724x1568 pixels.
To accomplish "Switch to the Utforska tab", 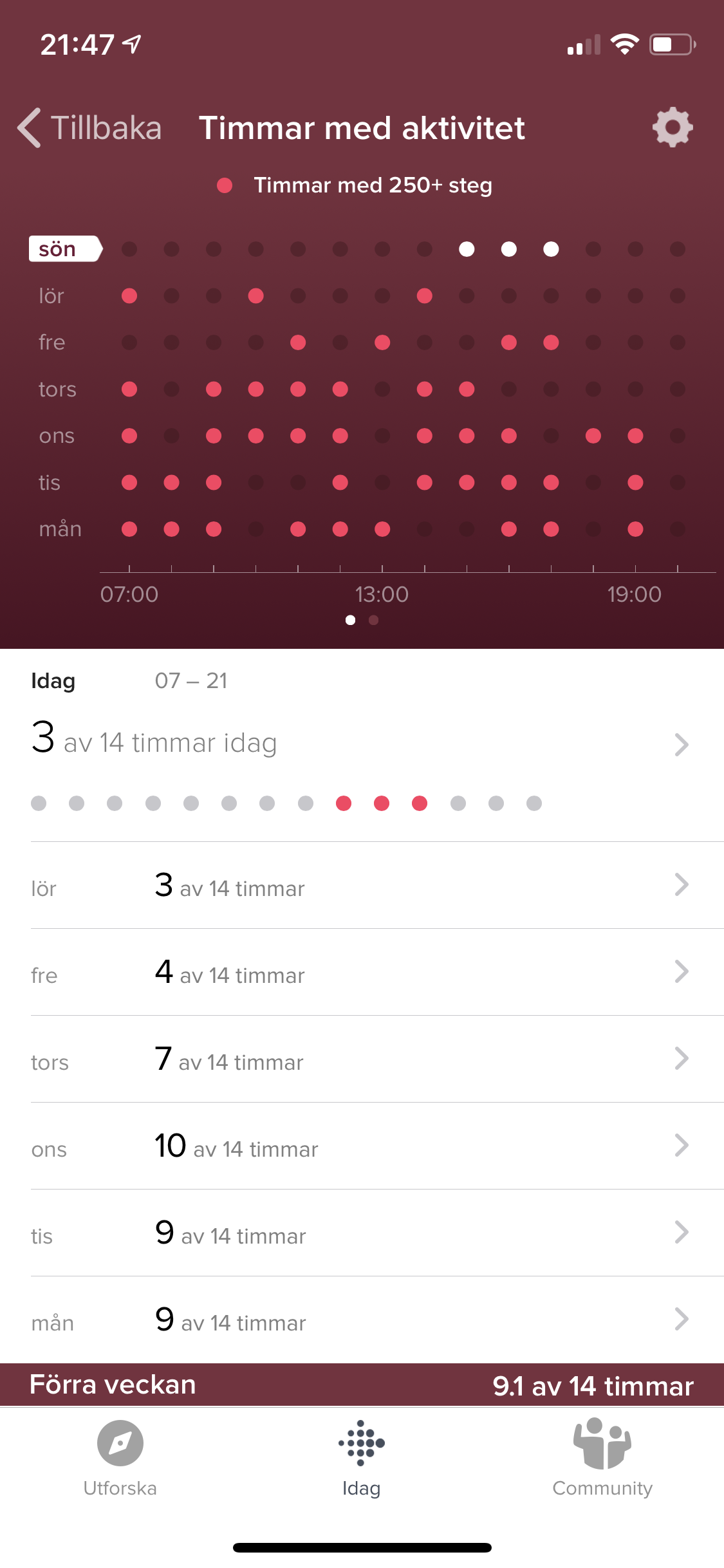I will click(x=120, y=1459).
